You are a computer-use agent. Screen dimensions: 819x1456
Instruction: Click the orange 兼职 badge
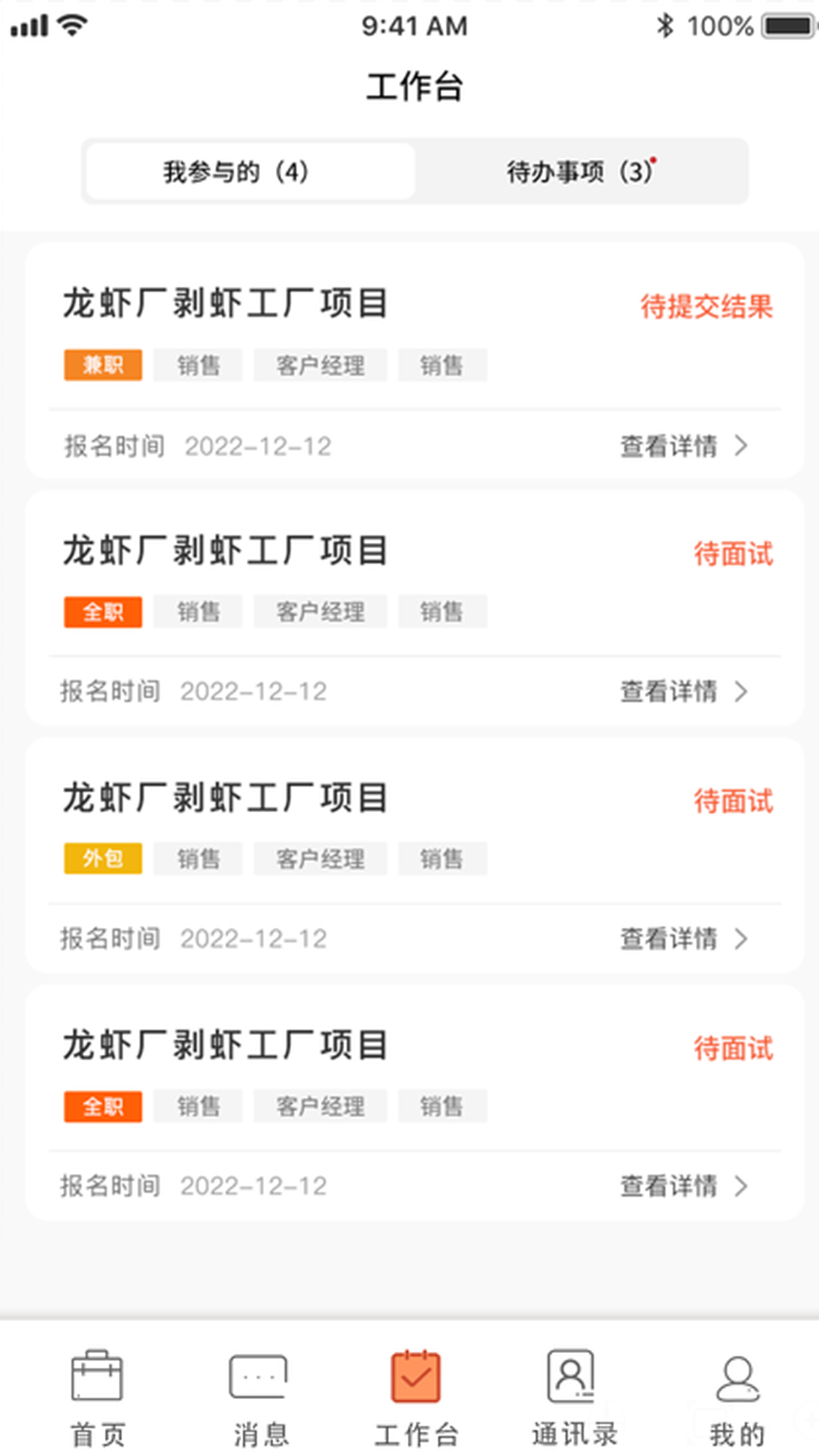(x=102, y=366)
